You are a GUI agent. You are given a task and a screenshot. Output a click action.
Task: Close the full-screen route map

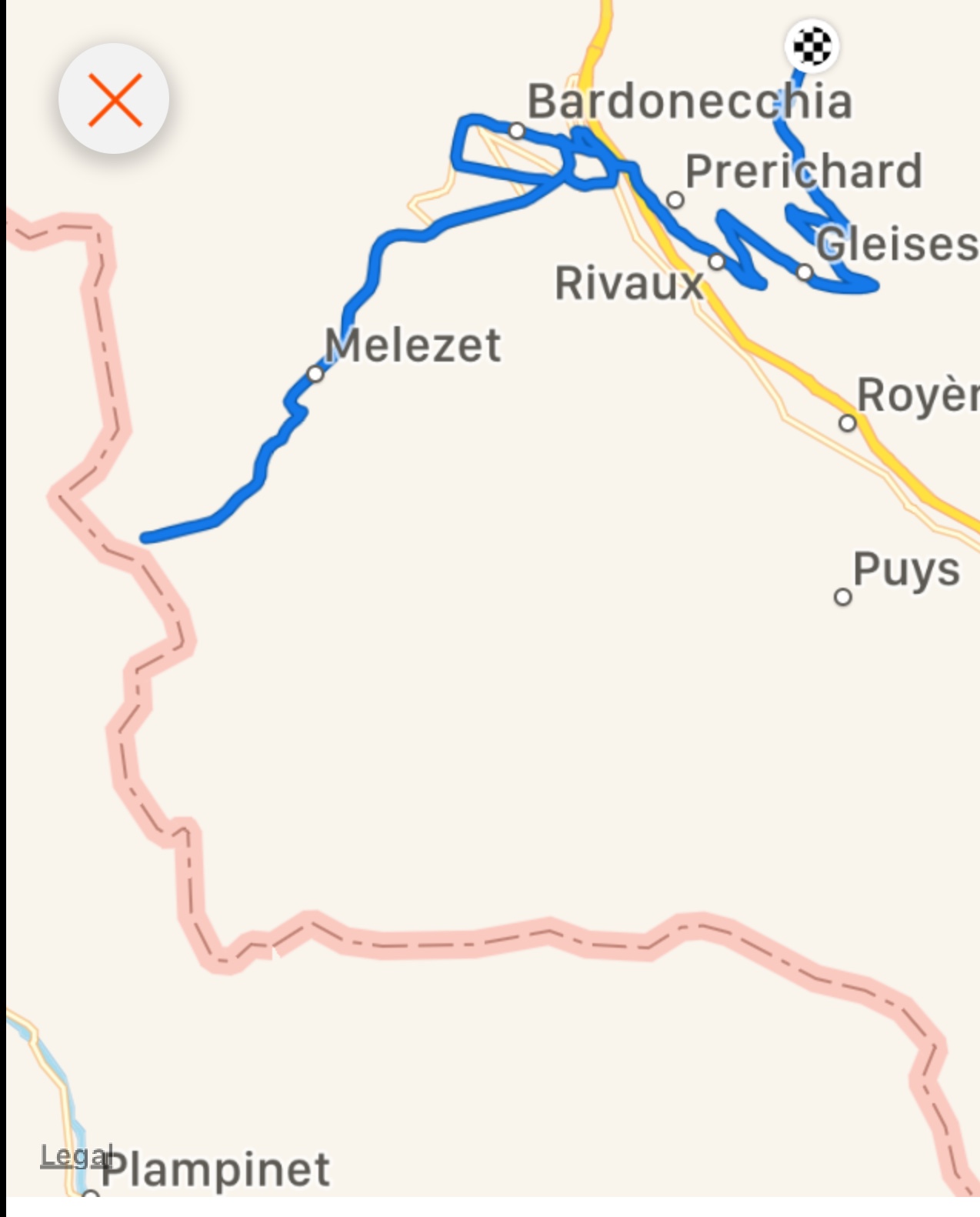[x=115, y=100]
